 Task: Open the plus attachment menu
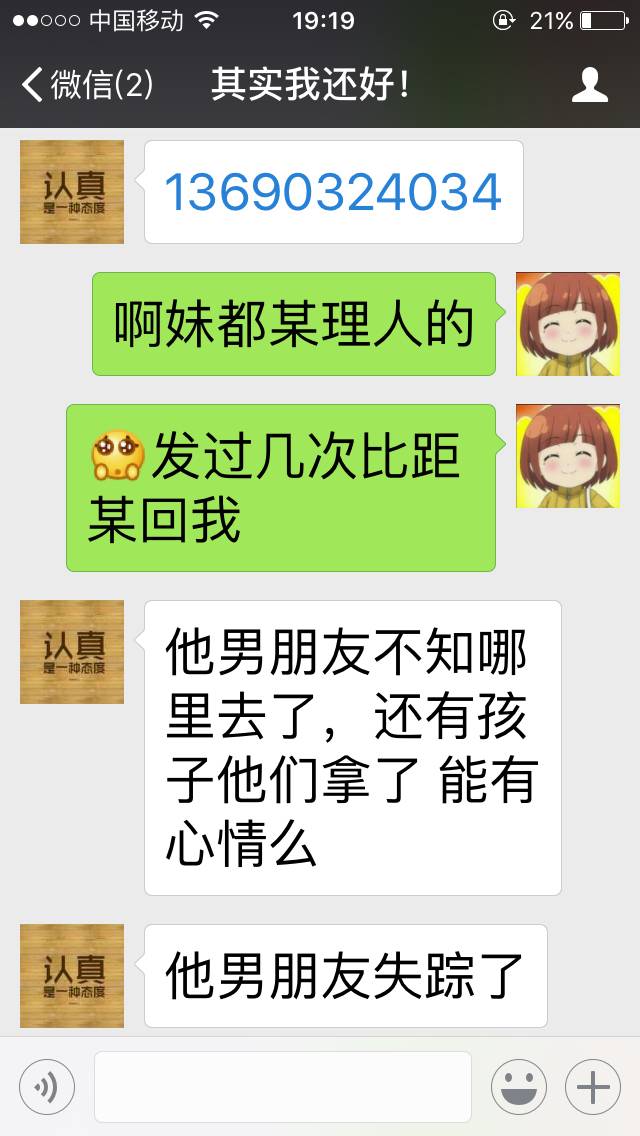click(x=593, y=1087)
